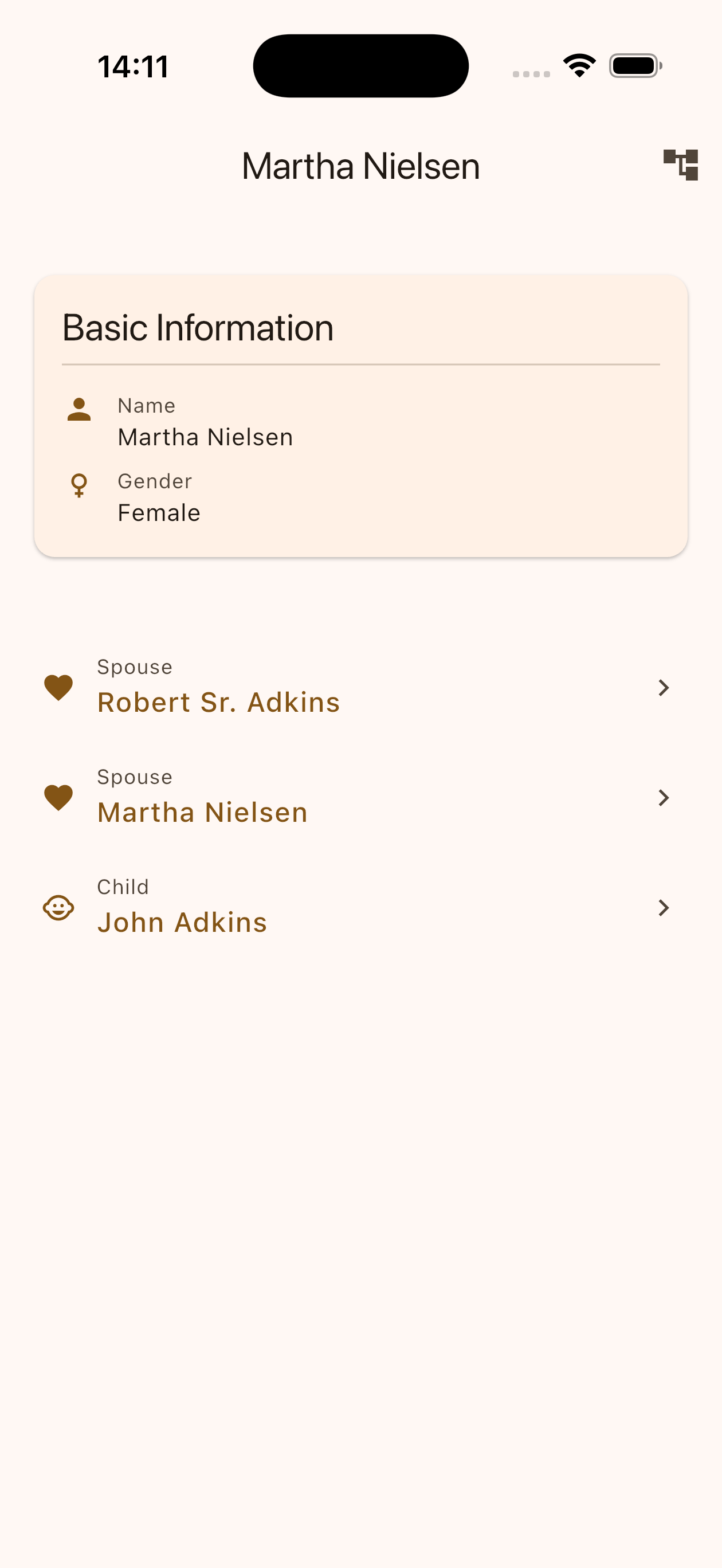This screenshot has width=722, height=1568.
Task: Select the Gender value Female
Action: pyautogui.click(x=159, y=512)
